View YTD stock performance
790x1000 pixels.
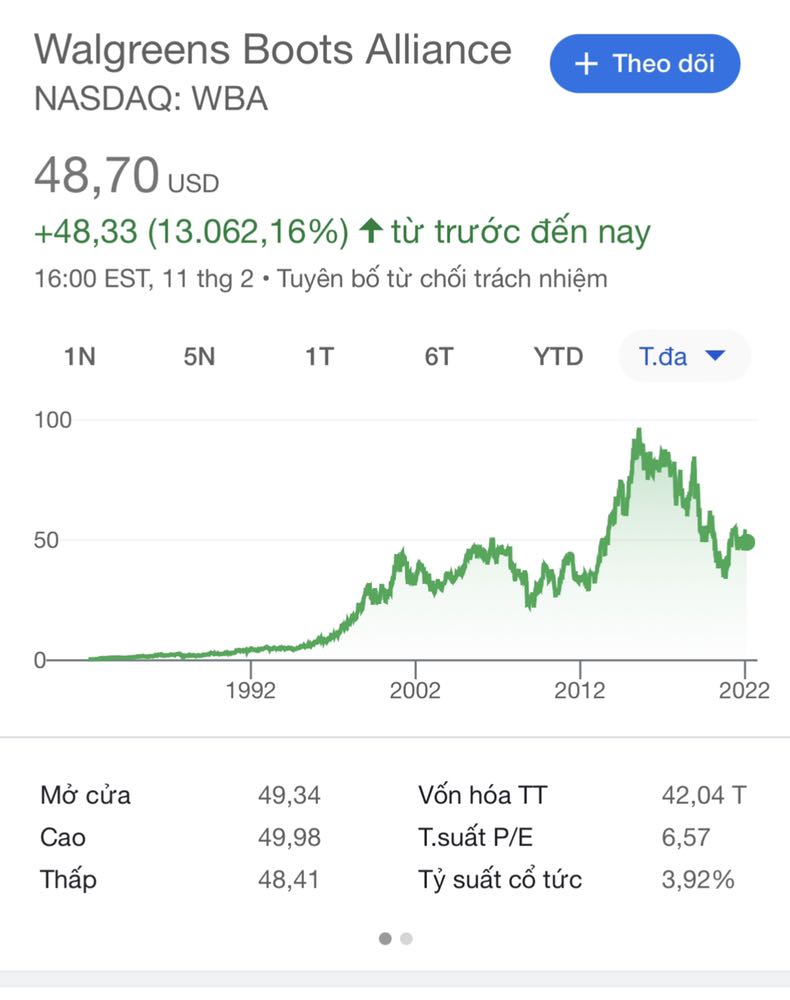click(558, 356)
